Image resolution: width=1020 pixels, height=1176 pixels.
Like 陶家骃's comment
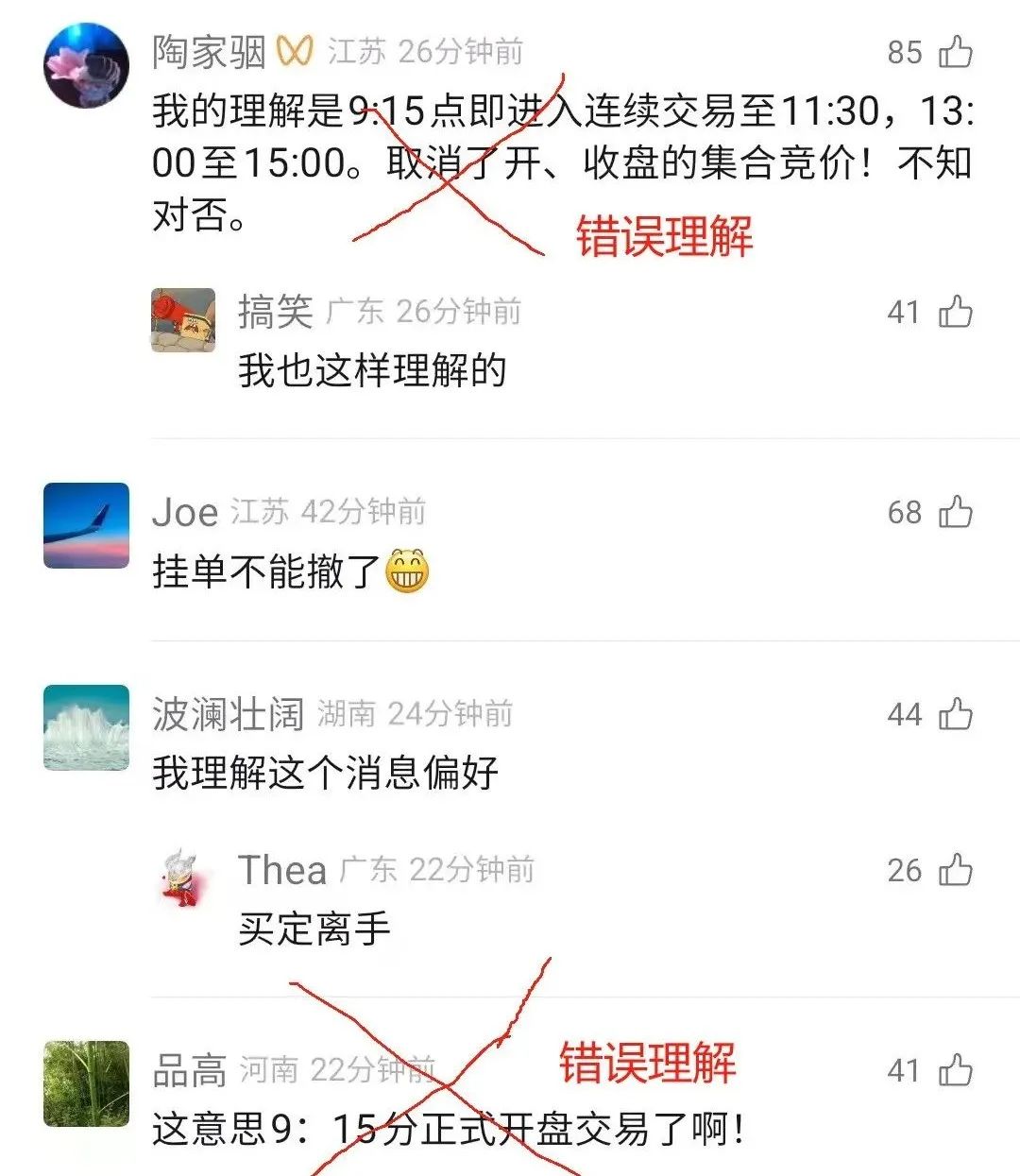956,52
